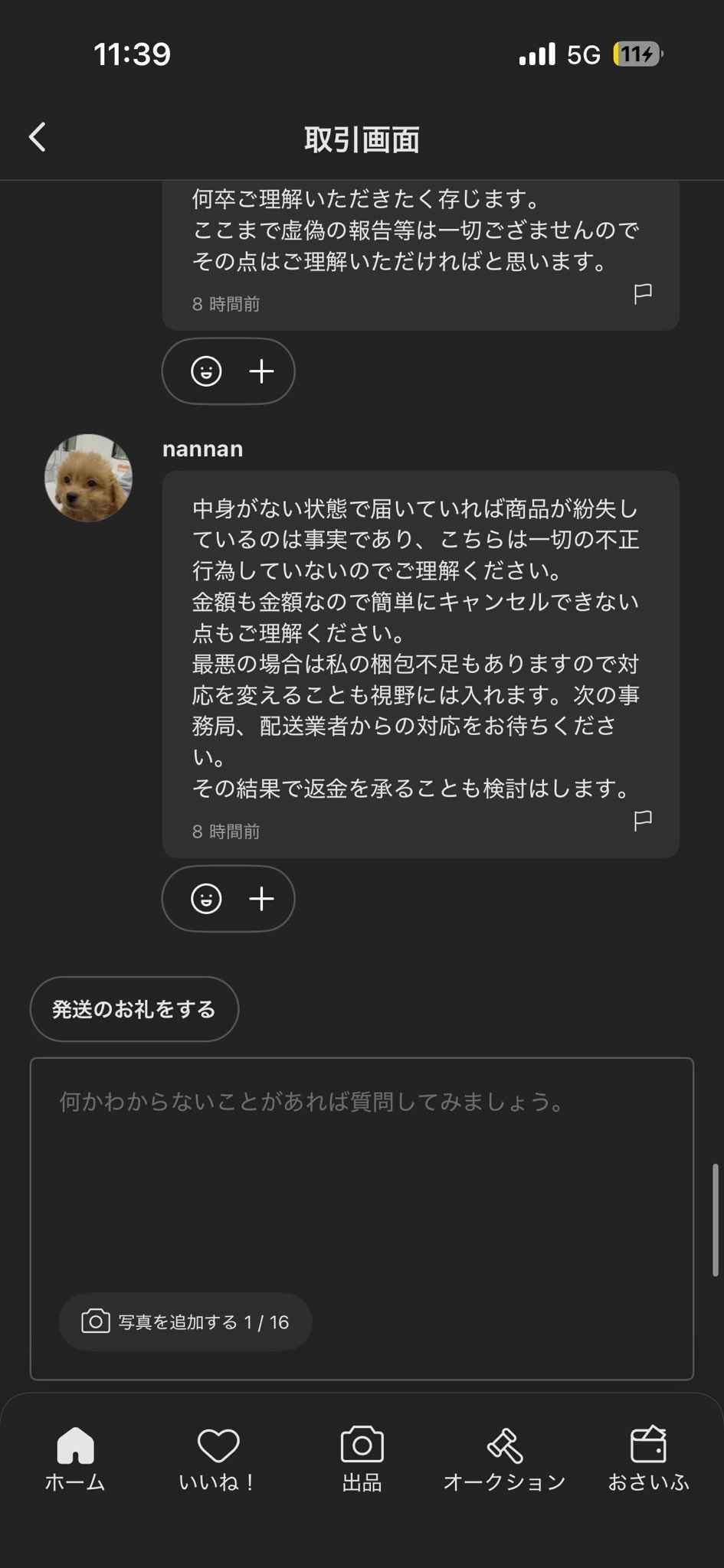React with emoji to nannan's message
Screen dimensions: 724x1568
pyautogui.click(x=206, y=899)
